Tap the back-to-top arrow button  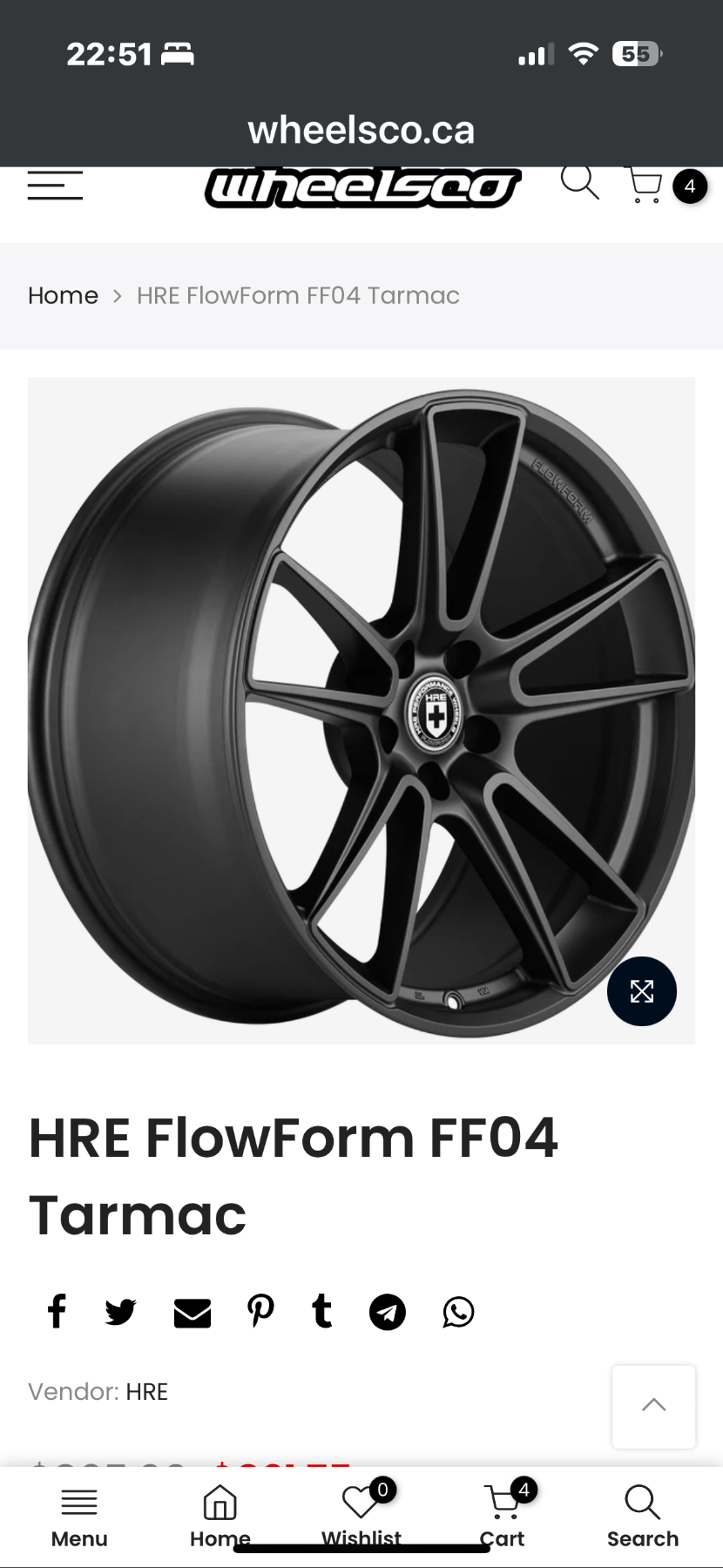[x=654, y=1406]
